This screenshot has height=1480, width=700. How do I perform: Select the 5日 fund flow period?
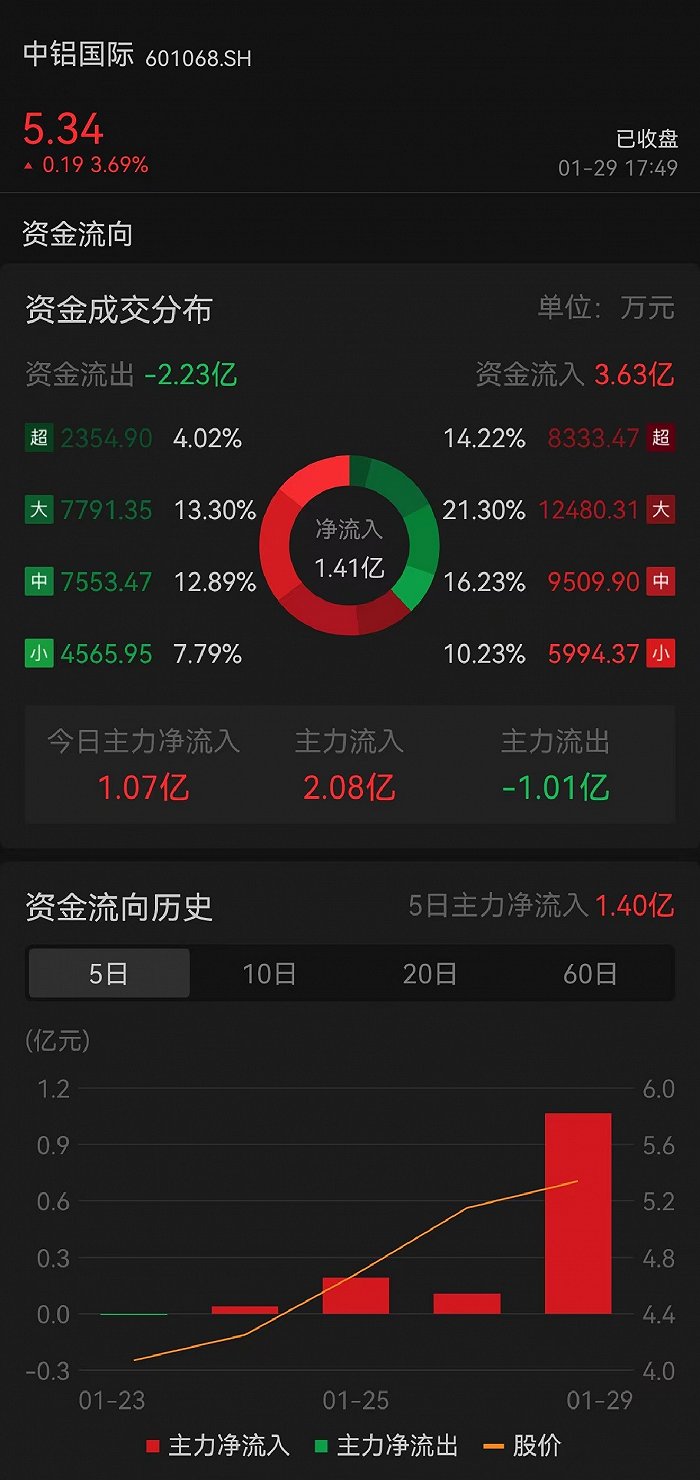pyautogui.click(x=109, y=973)
